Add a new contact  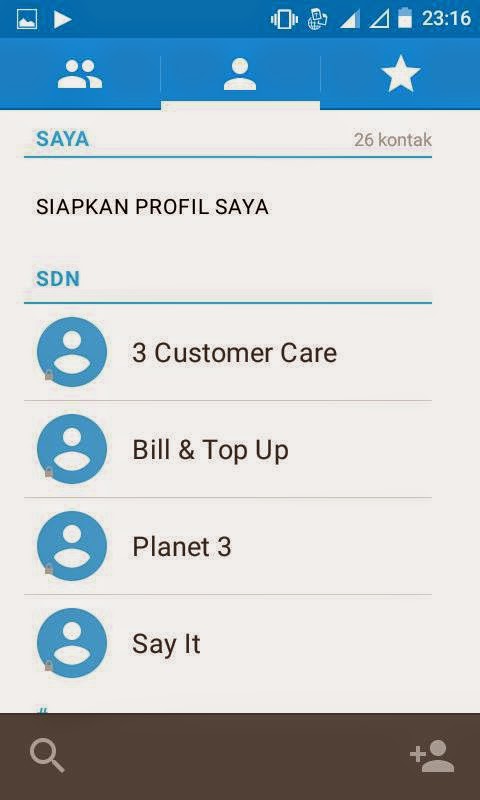(432, 756)
